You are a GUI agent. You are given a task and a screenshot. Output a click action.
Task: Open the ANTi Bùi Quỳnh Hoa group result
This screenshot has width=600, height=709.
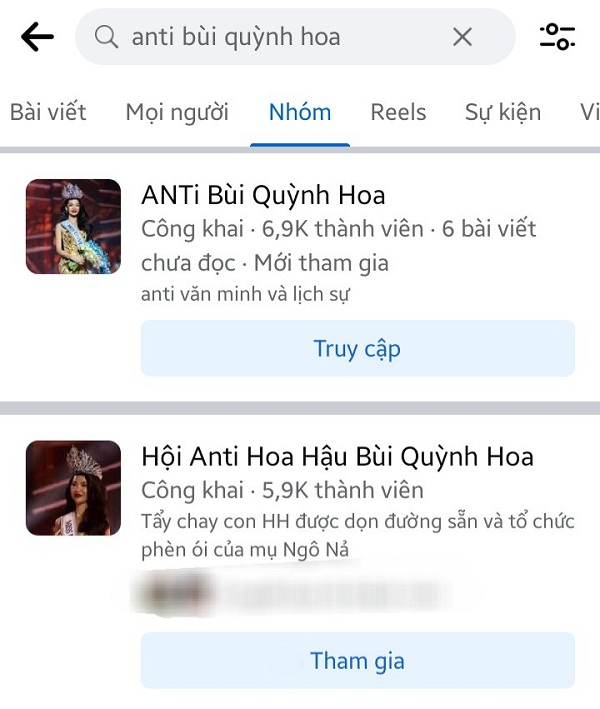point(264,195)
